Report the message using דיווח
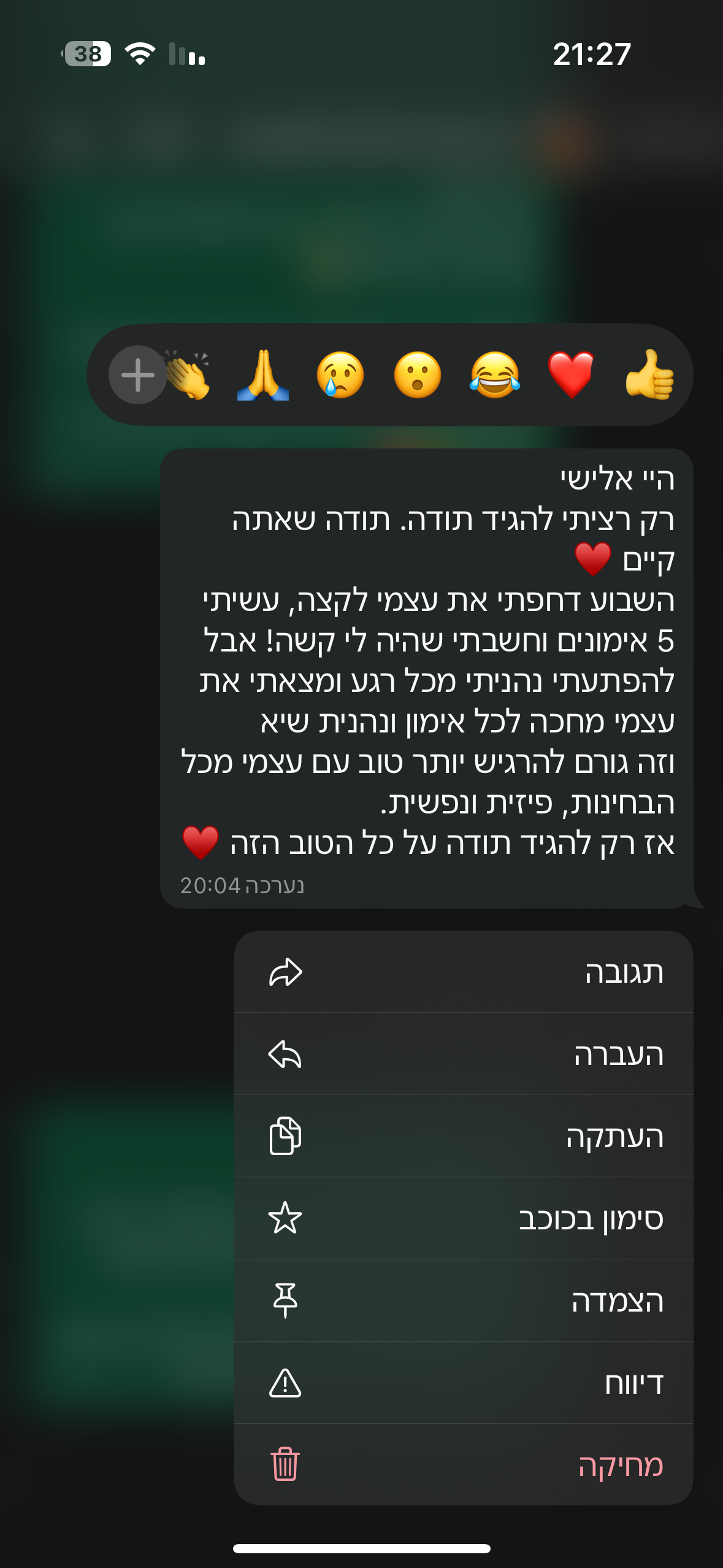 (464, 1383)
